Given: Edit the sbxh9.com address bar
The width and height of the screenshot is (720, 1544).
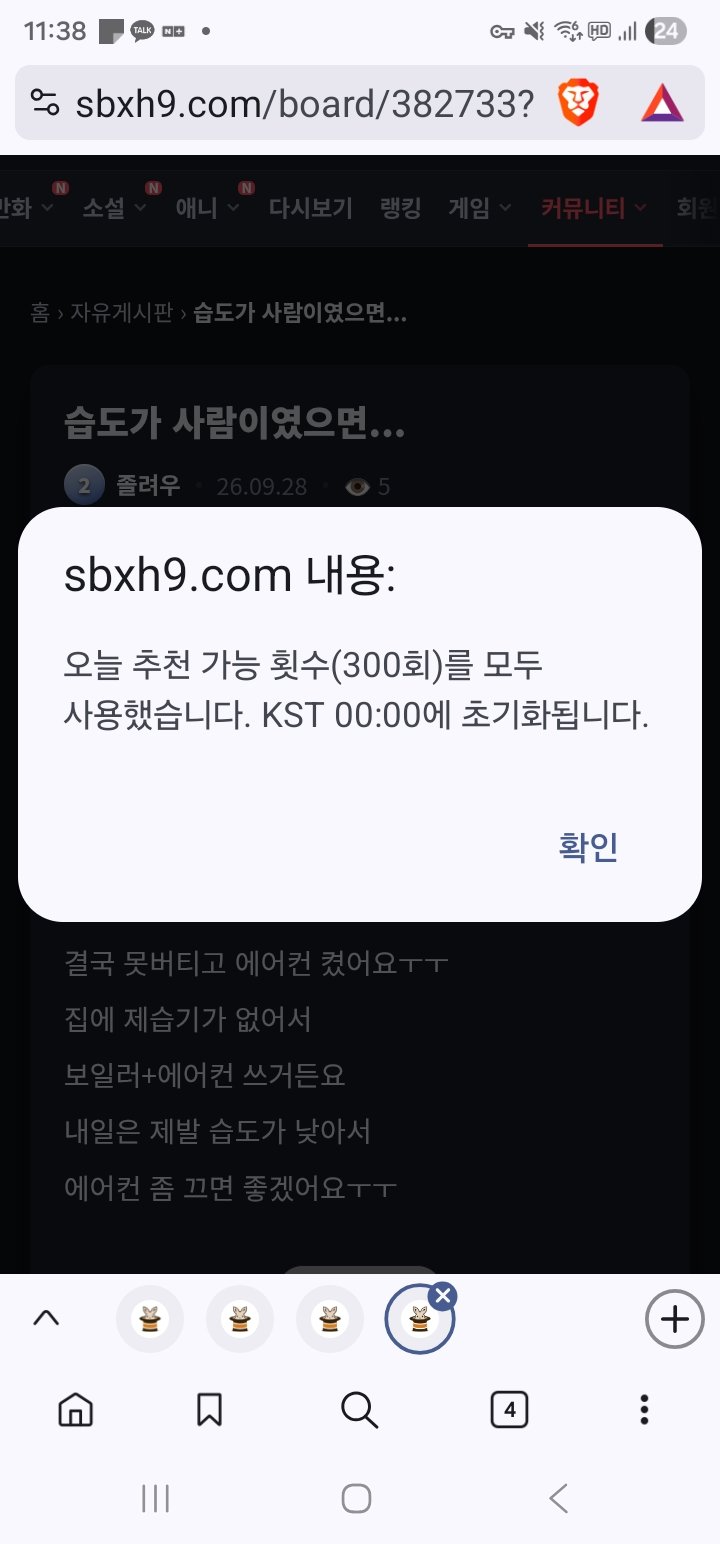Looking at the screenshot, I should 290,103.
